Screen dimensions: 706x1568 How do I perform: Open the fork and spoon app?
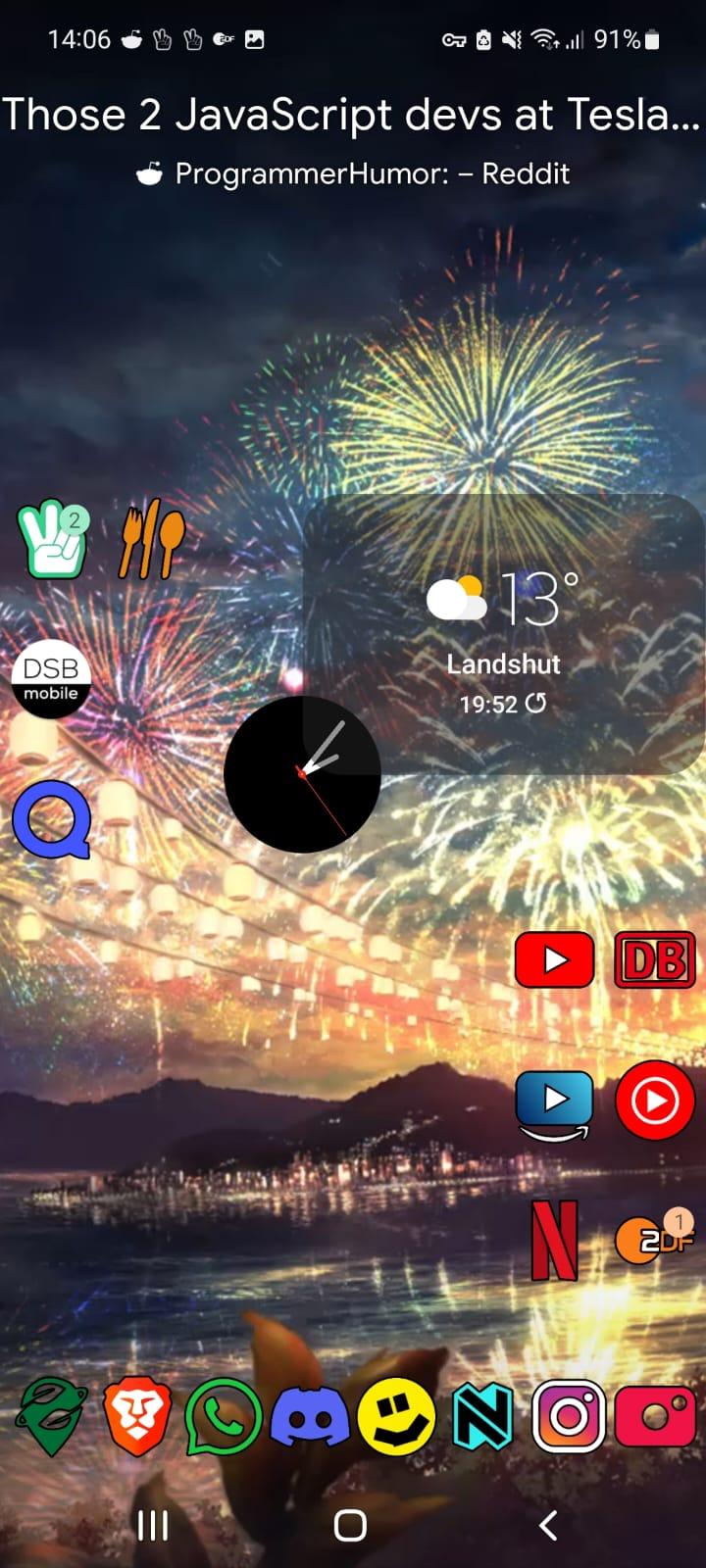pos(150,539)
